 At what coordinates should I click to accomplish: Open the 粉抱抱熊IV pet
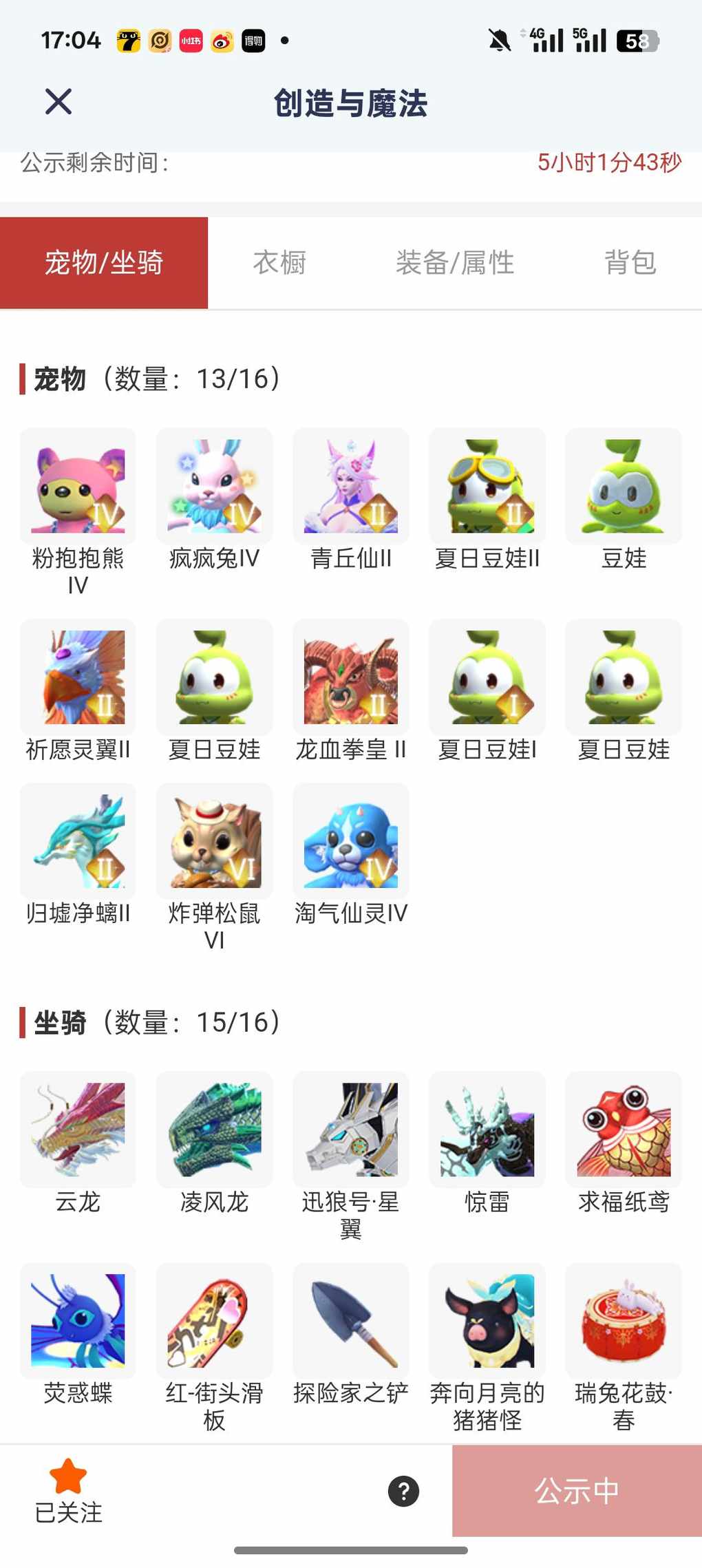78,486
